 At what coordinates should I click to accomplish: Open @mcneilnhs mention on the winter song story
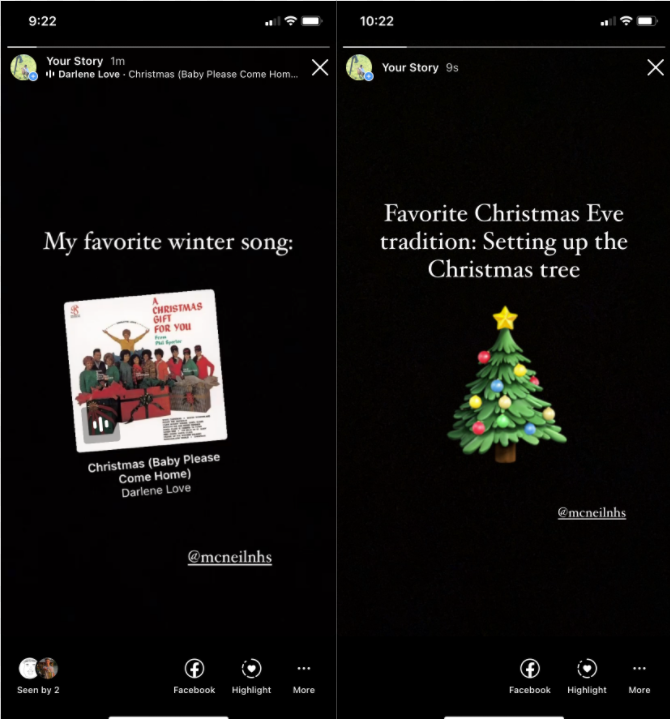pyautogui.click(x=229, y=557)
